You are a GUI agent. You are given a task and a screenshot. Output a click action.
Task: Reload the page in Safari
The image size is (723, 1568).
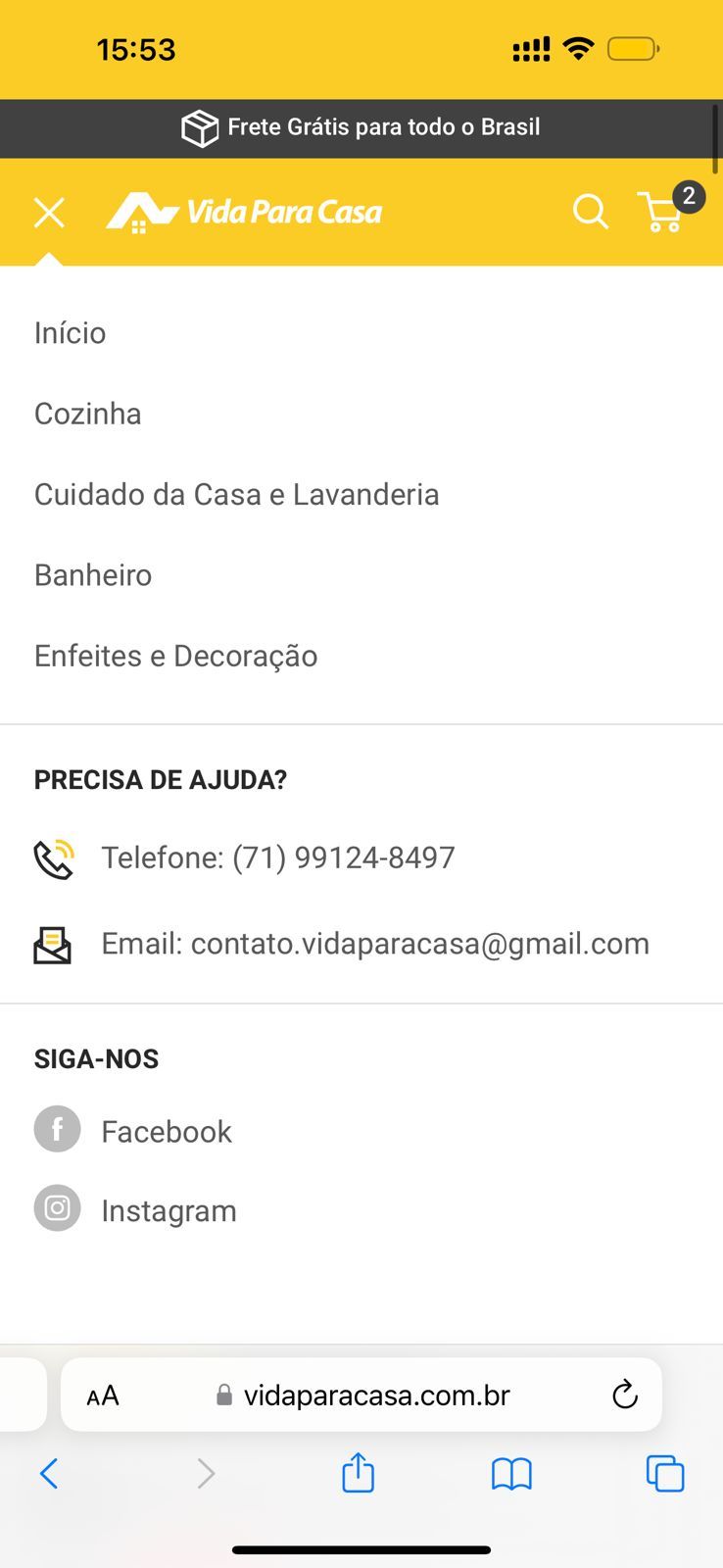tap(624, 1395)
